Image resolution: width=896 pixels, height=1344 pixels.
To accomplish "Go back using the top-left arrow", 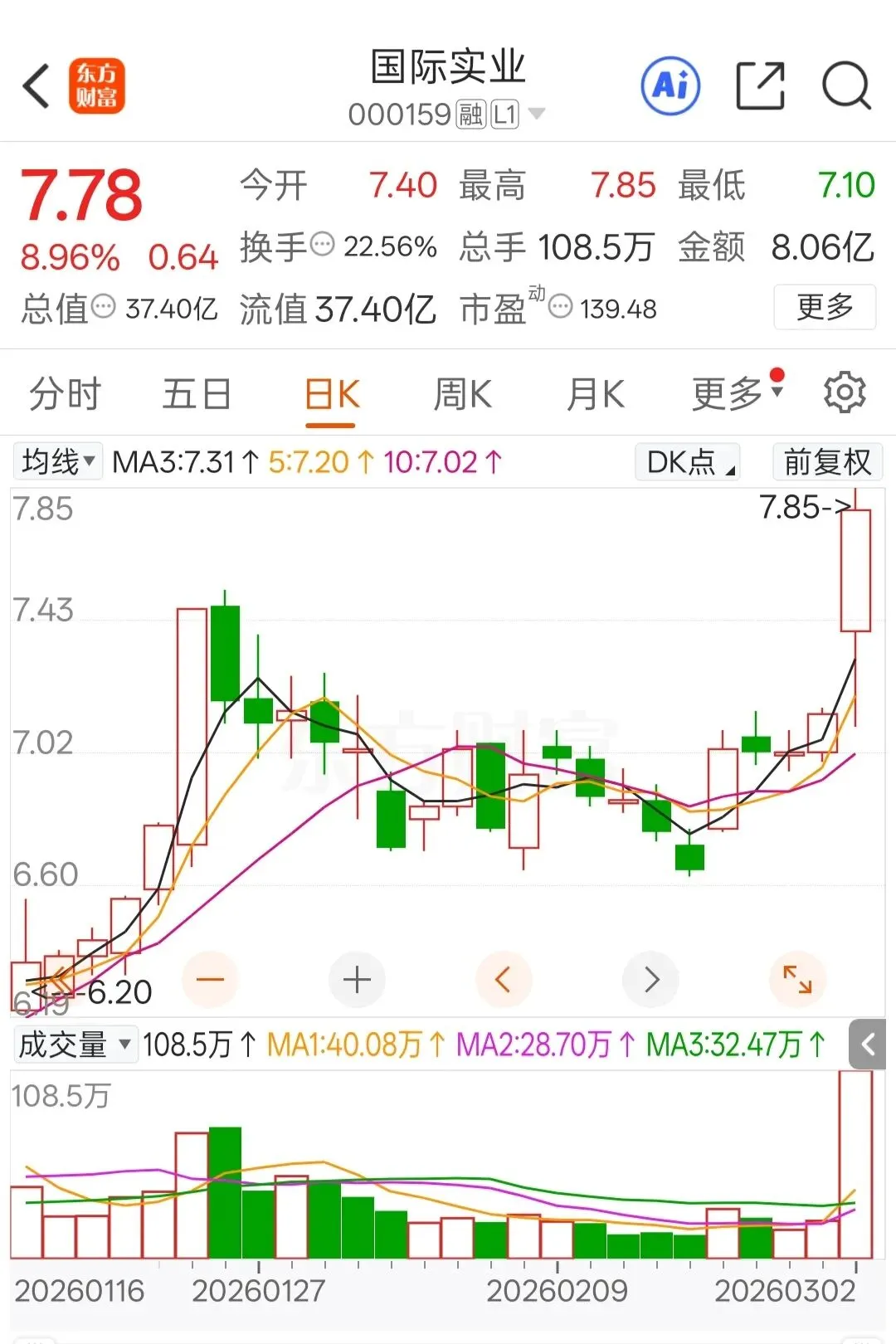I will click(37, 86).
